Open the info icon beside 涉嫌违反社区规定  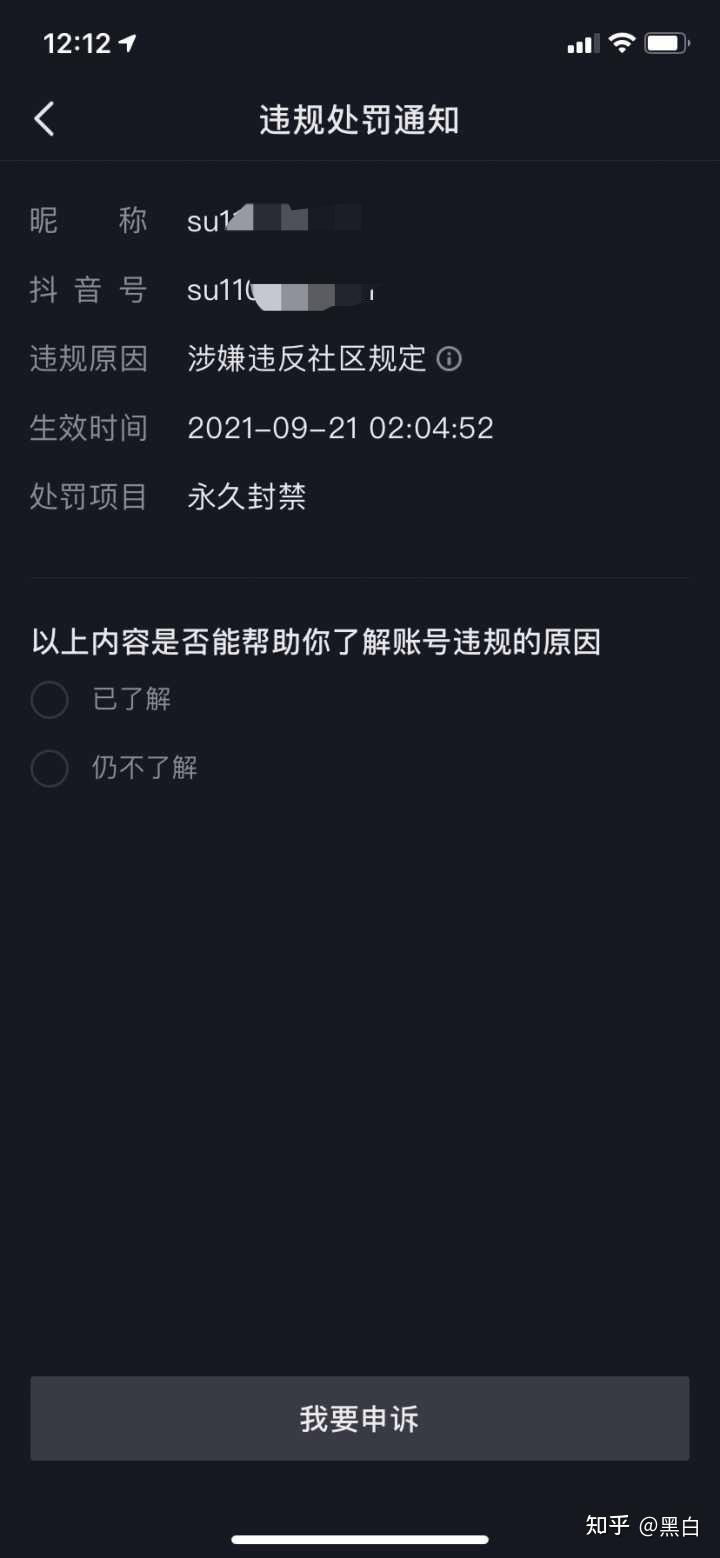[450, 359]
